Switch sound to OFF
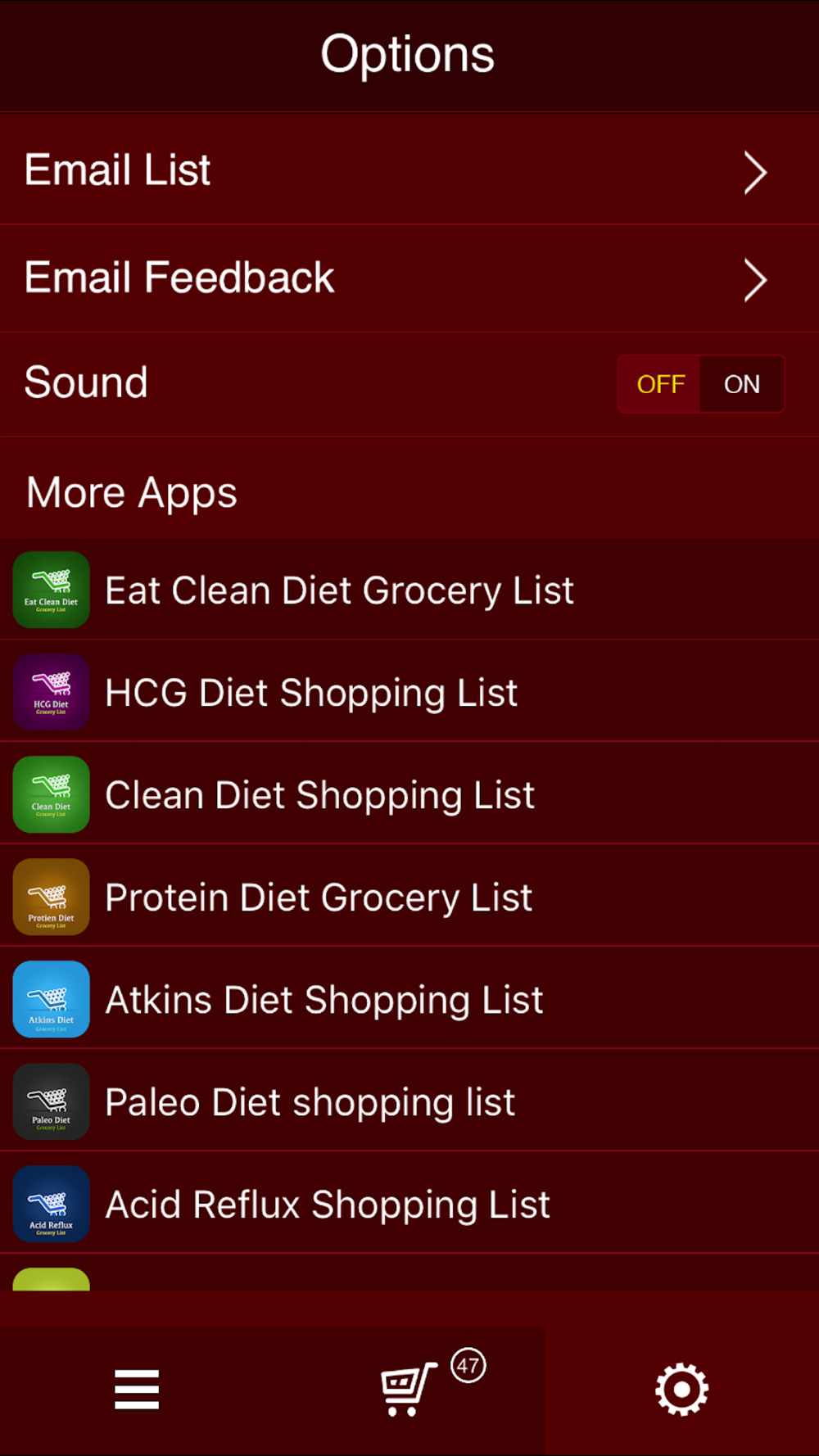819x1456 pixels. (x=660, y=384)
